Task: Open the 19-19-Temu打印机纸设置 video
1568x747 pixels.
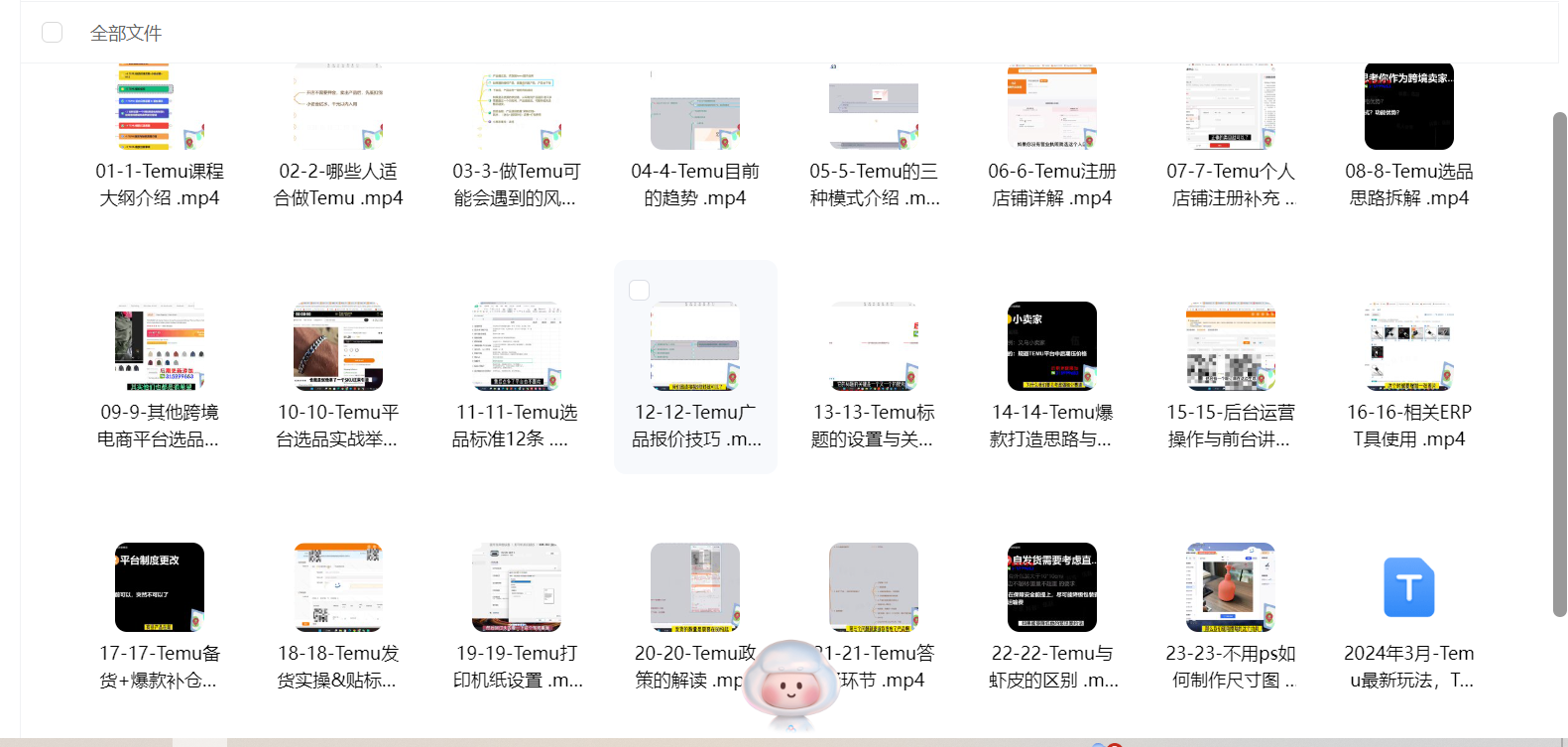Action: pos(517,587)
